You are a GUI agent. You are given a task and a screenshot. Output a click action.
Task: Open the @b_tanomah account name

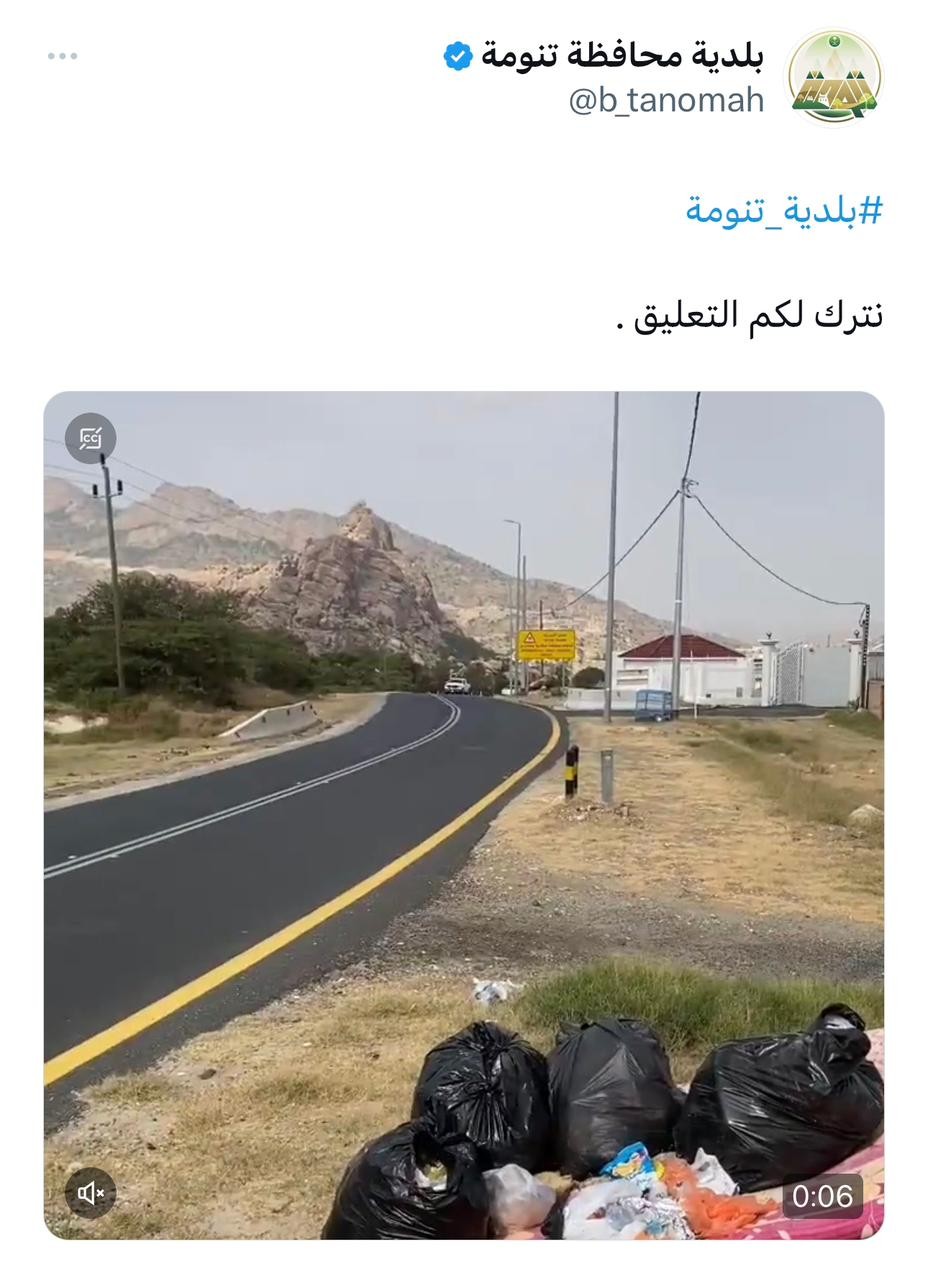click(x=666, y=100)
